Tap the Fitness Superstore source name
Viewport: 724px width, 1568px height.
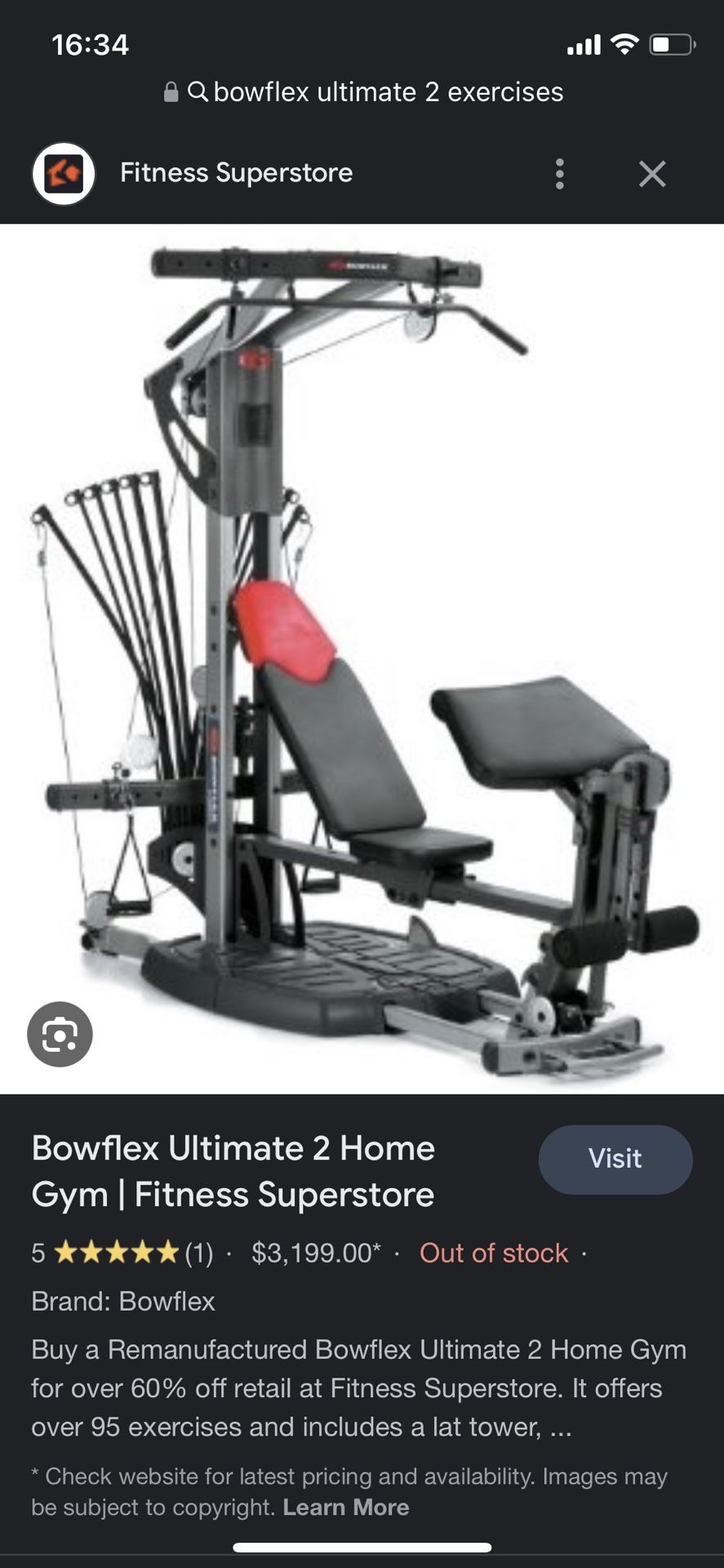tap(237, 173)
